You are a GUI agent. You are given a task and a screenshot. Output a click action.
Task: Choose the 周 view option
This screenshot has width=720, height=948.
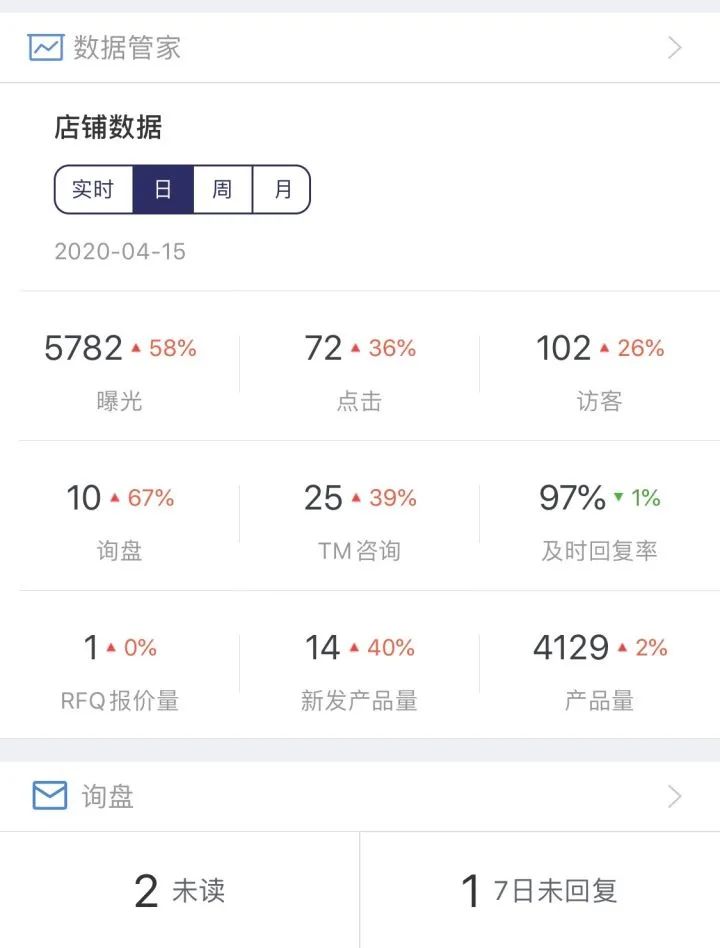221,189
